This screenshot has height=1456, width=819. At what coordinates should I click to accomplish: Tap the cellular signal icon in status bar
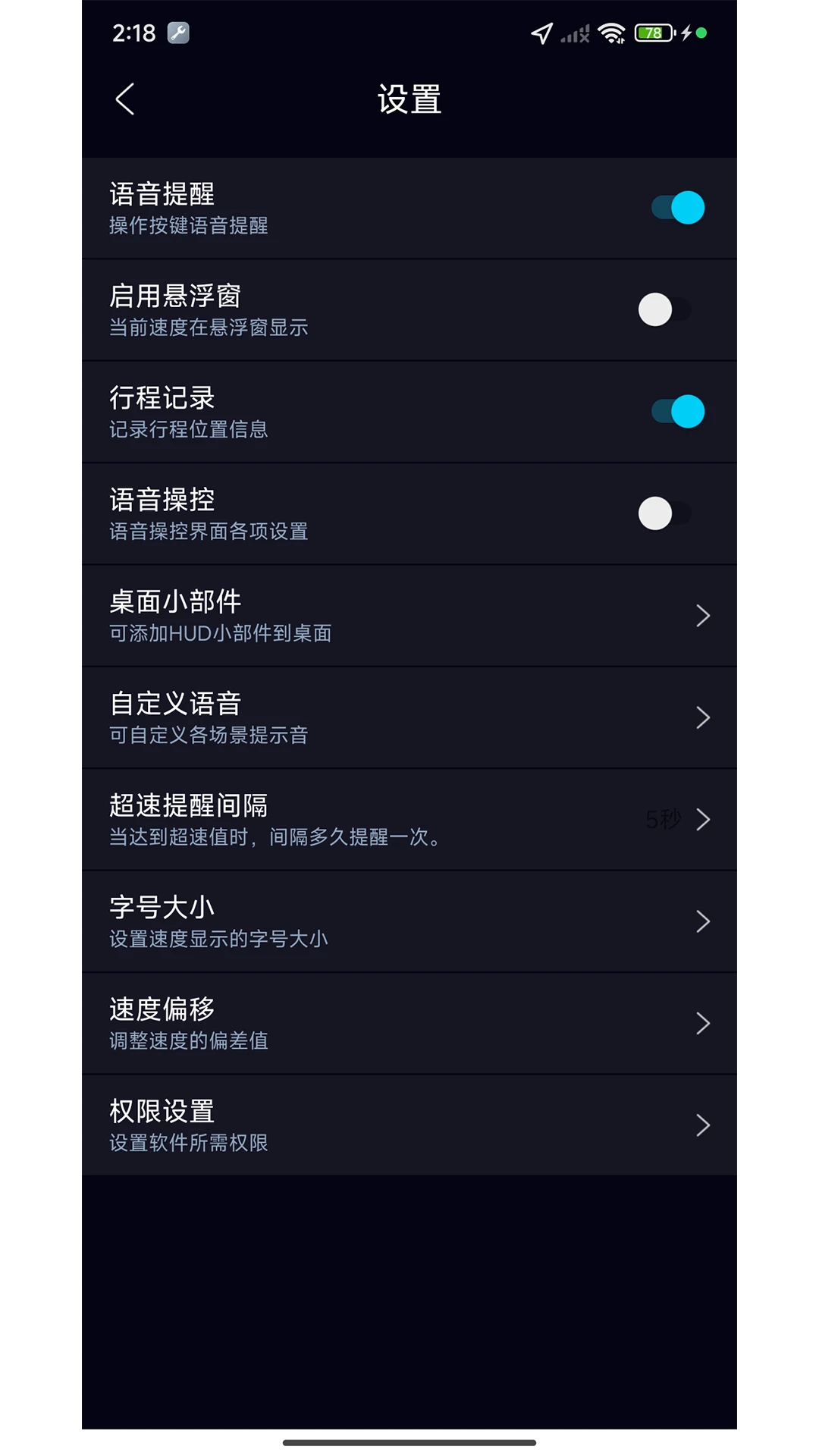[x=574, y=33]
